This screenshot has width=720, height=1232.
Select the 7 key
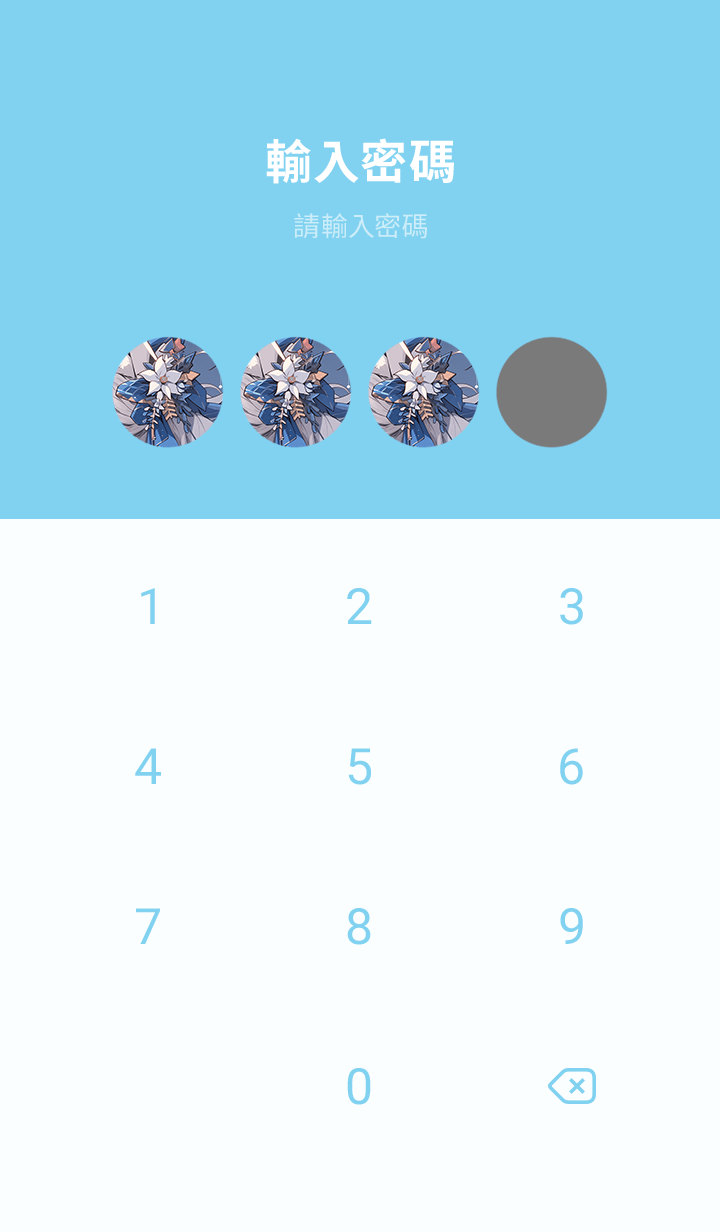148,927
